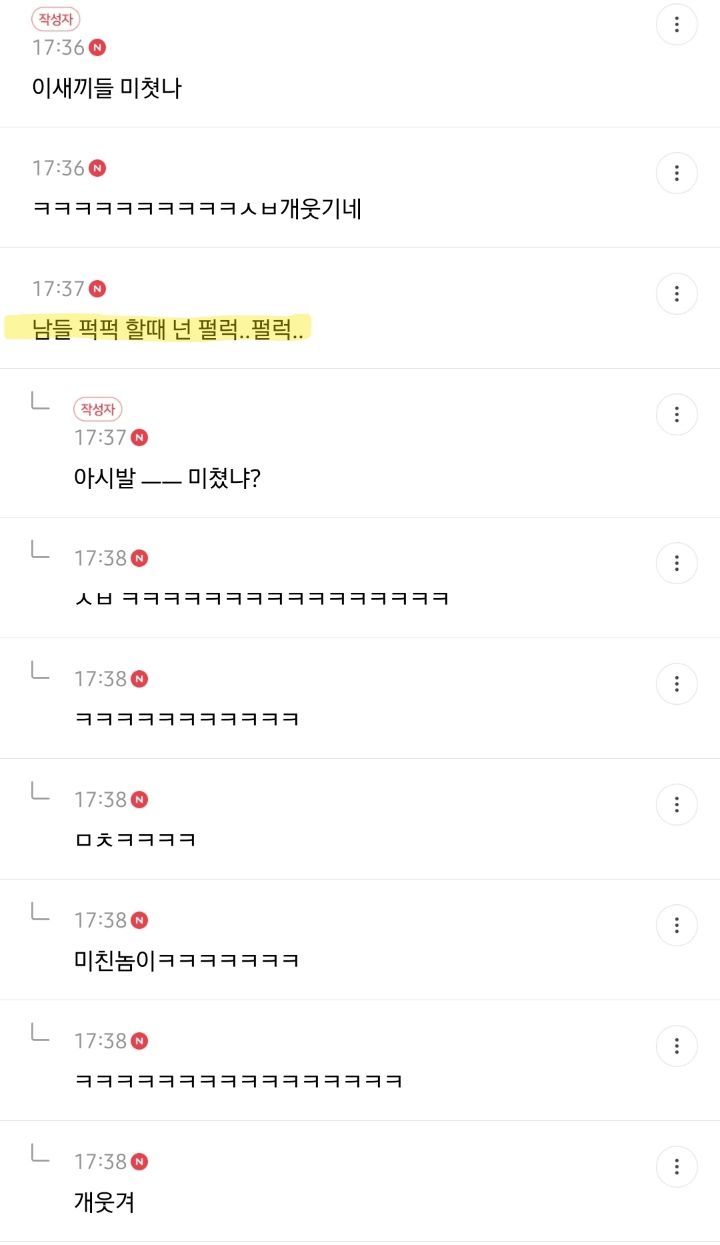Open the three-dot menu on the 개웃겨 comment
This screenshot has width=720, height=1245.
tap(677, 1166)
